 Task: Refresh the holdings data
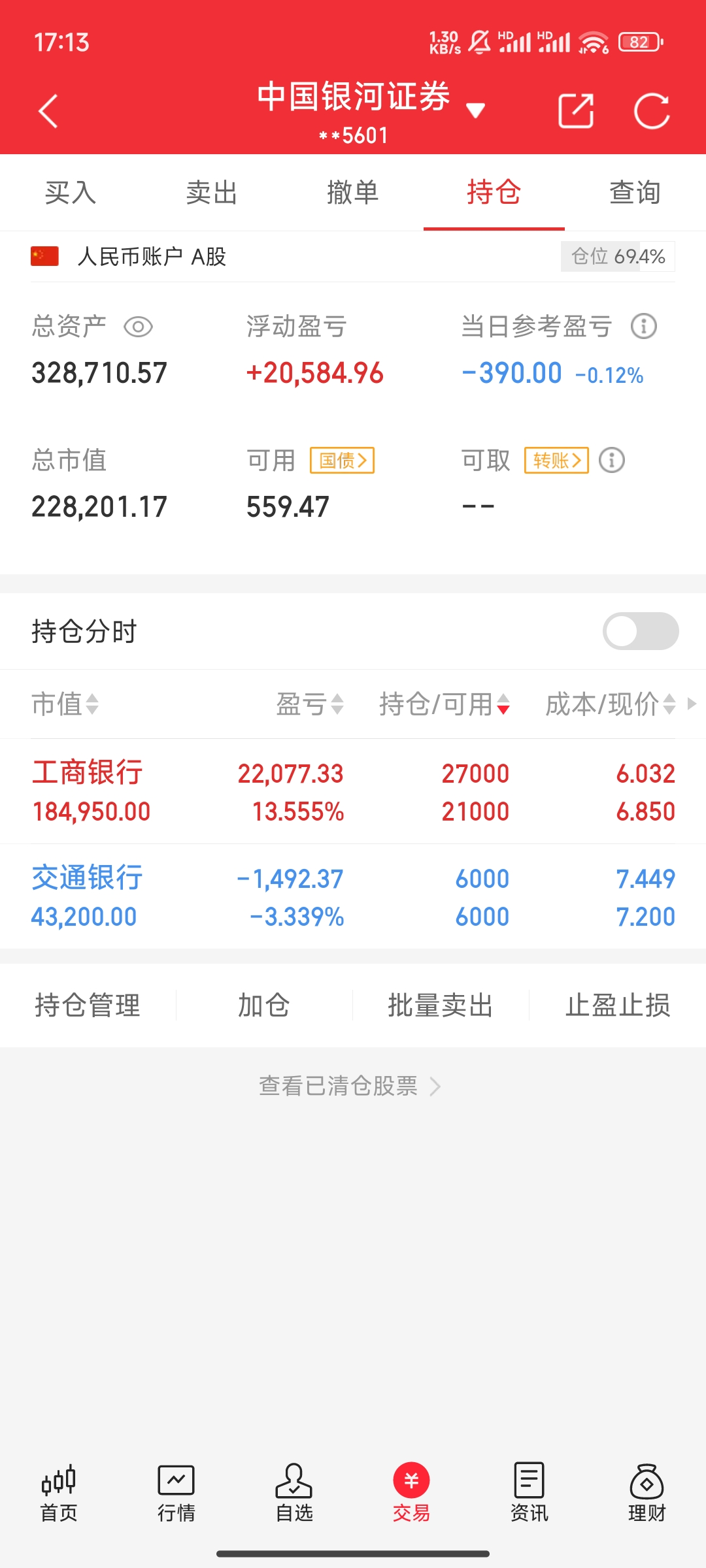coord(652,111)
